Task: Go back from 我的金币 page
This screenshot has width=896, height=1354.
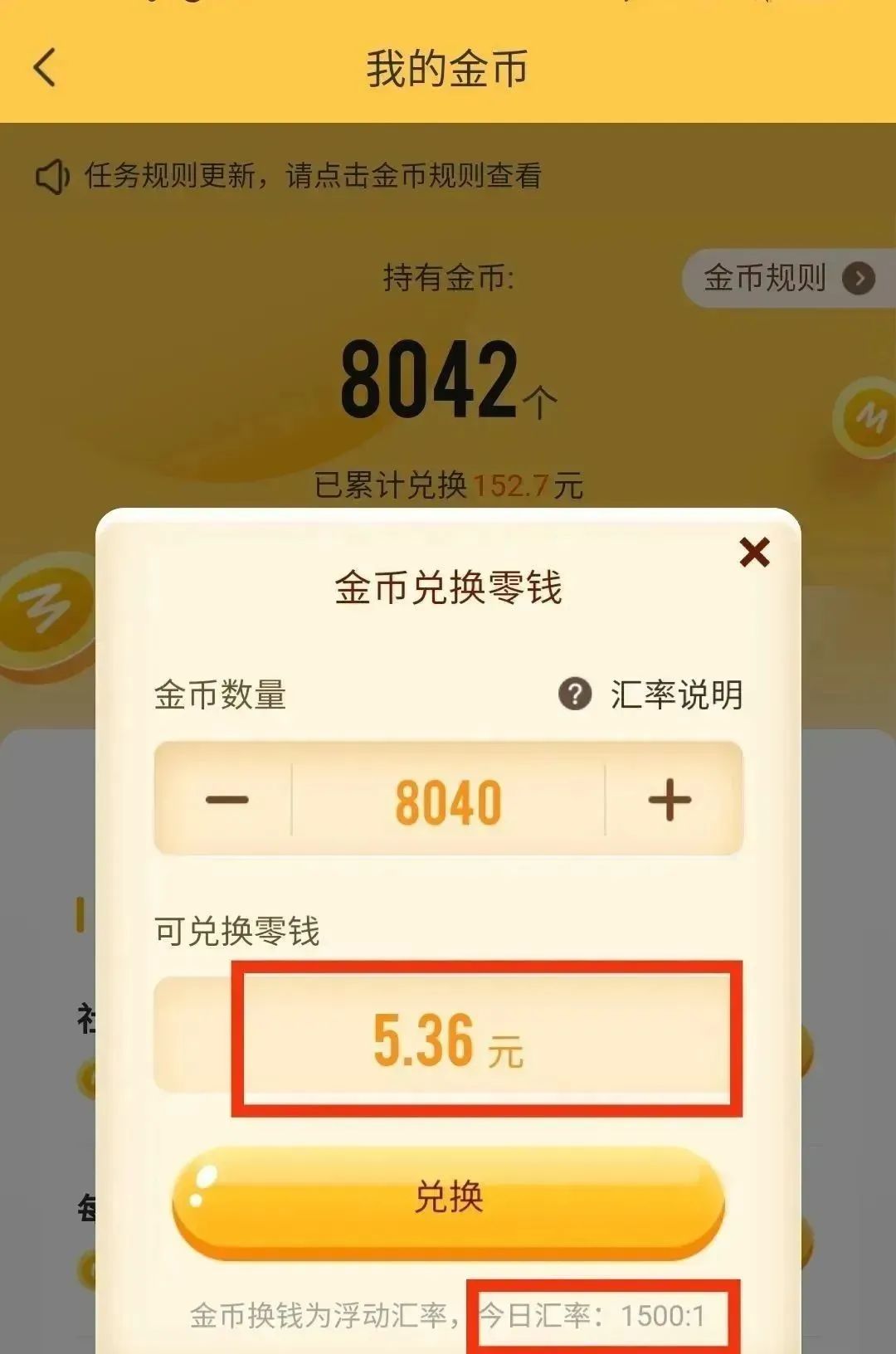Action: pos(45,67)
